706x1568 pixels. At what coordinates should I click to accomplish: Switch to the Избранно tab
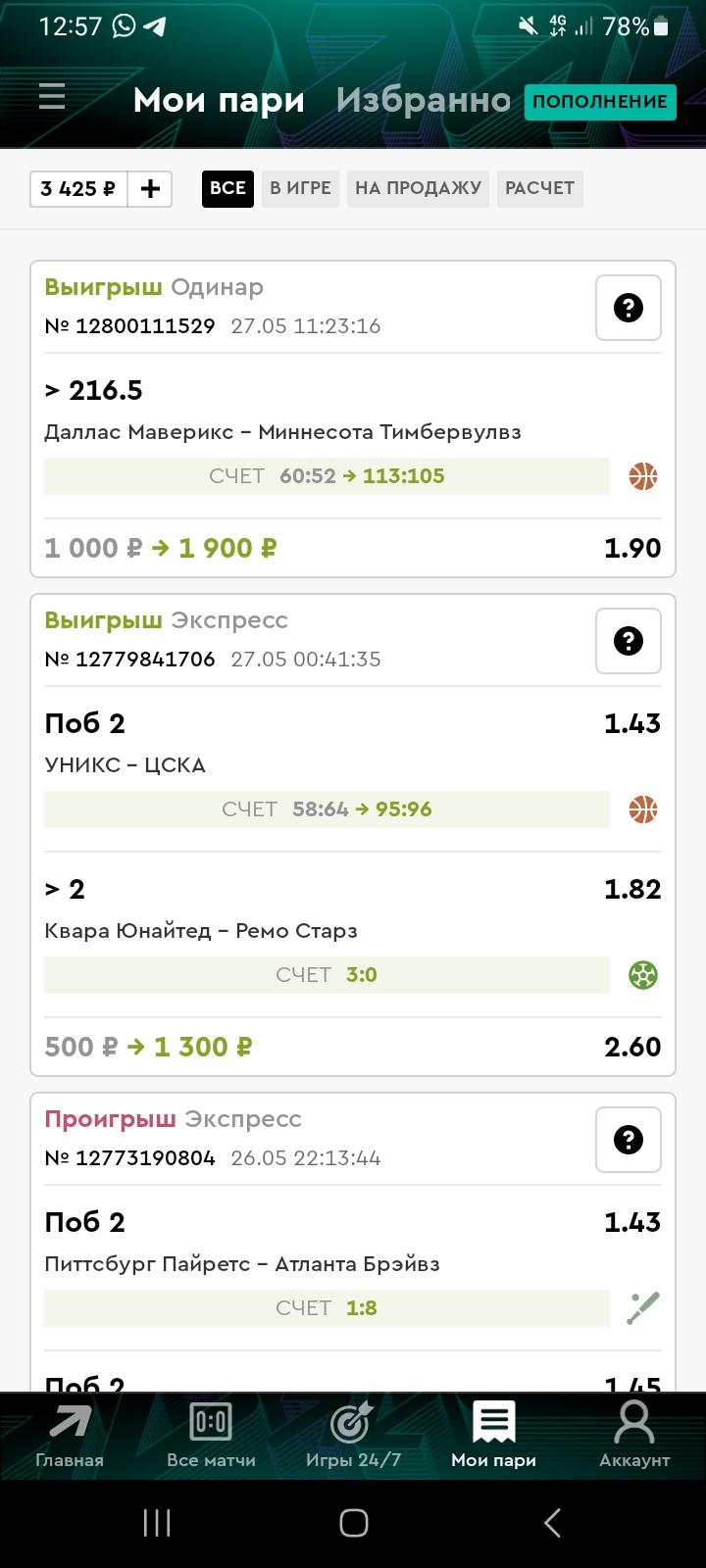[424, 100]
